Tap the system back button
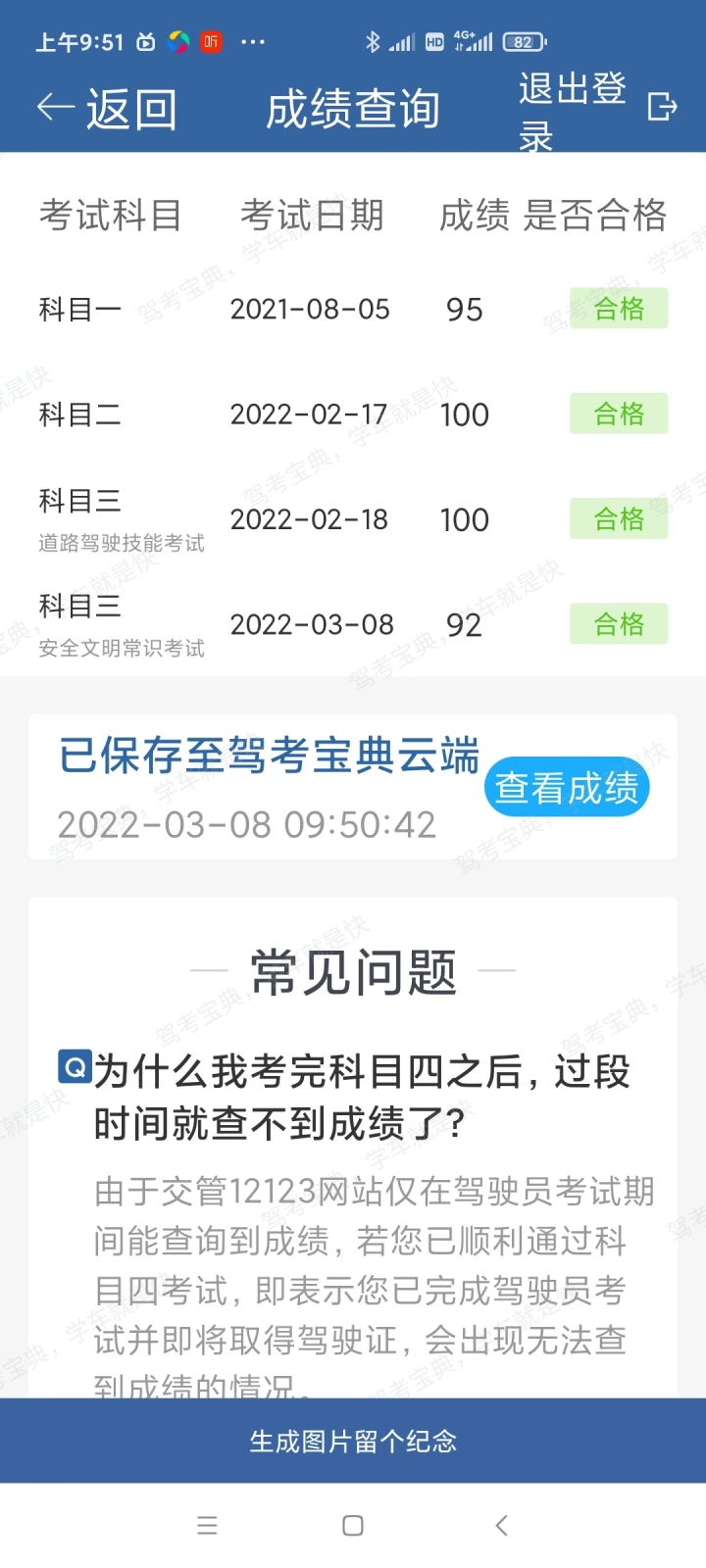Screen dimensions: 706x1568 pyautogui.click(x=501, y=1525)
